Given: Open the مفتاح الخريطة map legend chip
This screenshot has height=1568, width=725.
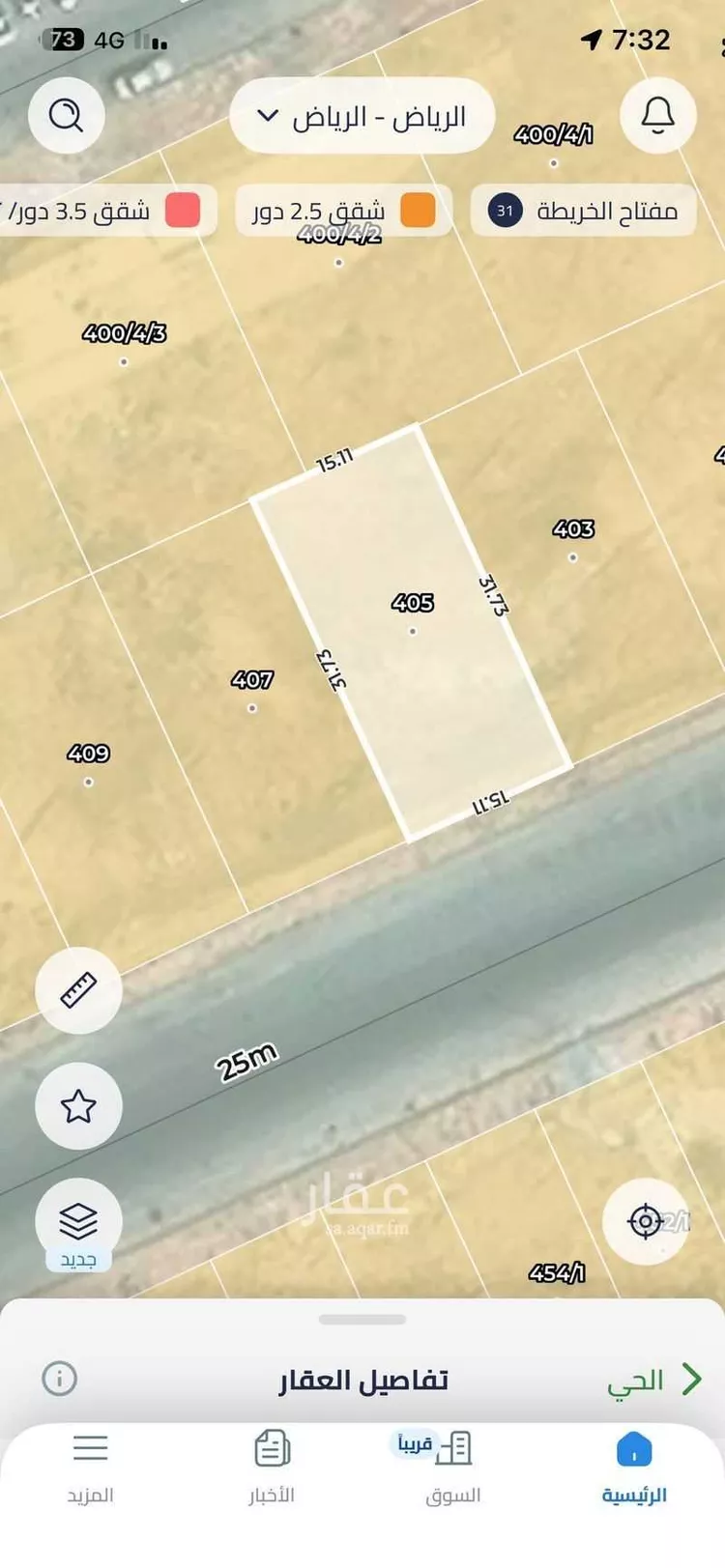Looking at the screenshot, I should click(583, 211).
